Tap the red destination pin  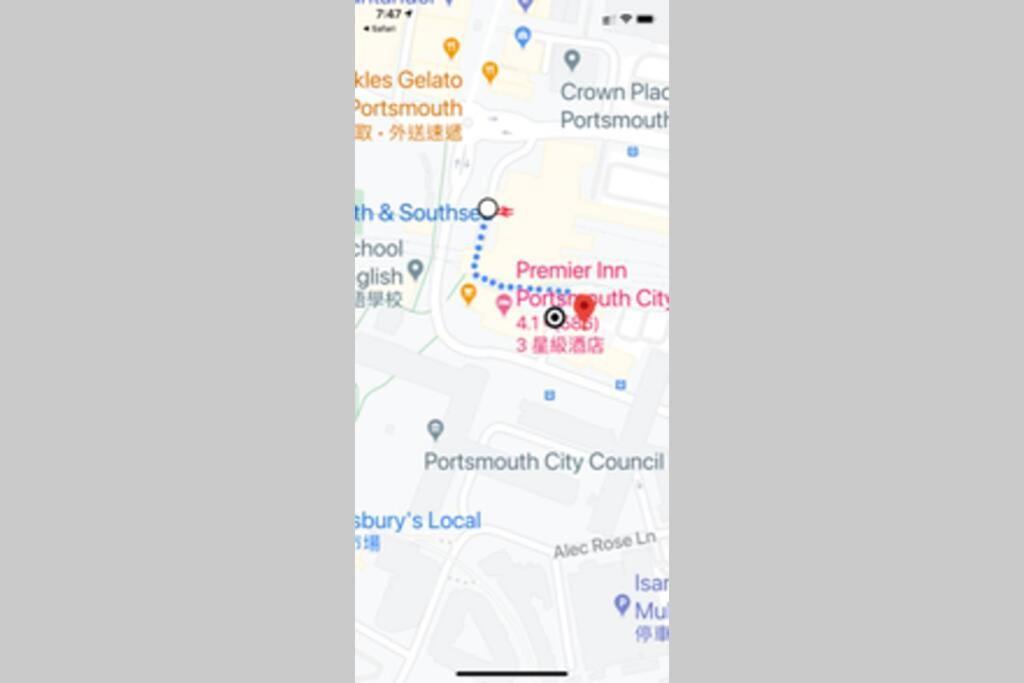click(x=583, y=308)
